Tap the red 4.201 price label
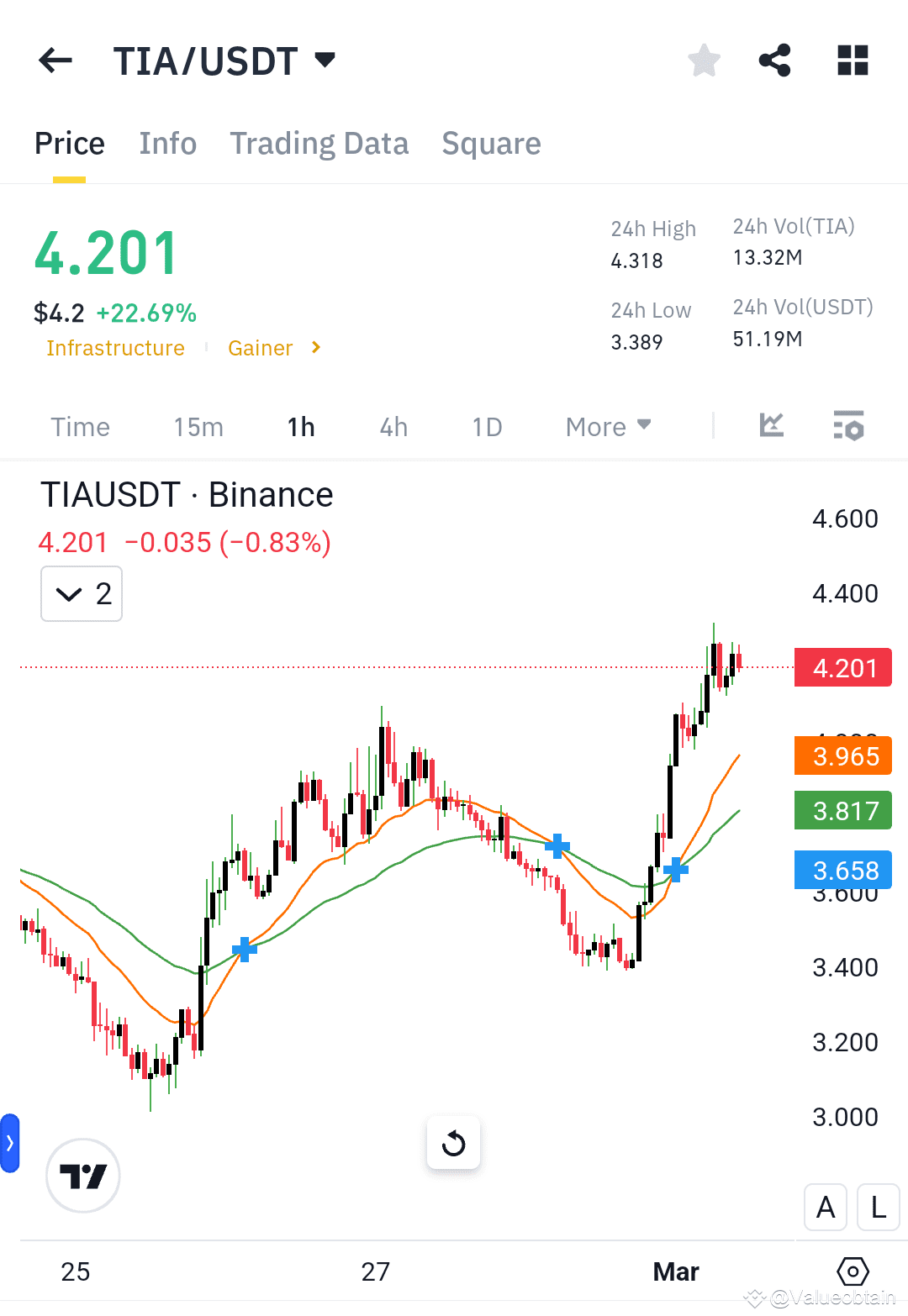Viewport: 908px width, 1316px height. (842, 667)
